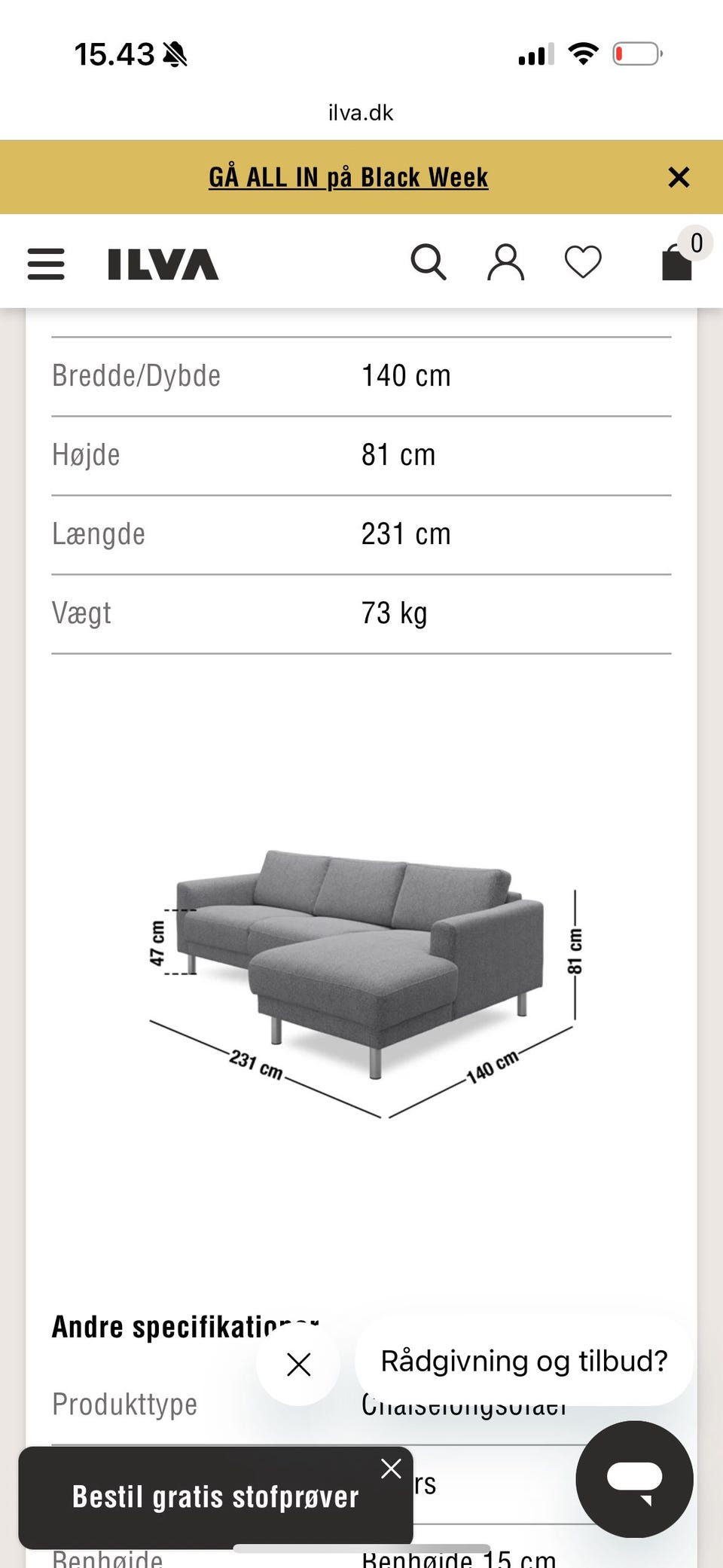
Task: Dismiss the Bestil gratis stofprøver popup
Action: (391, 1469)
